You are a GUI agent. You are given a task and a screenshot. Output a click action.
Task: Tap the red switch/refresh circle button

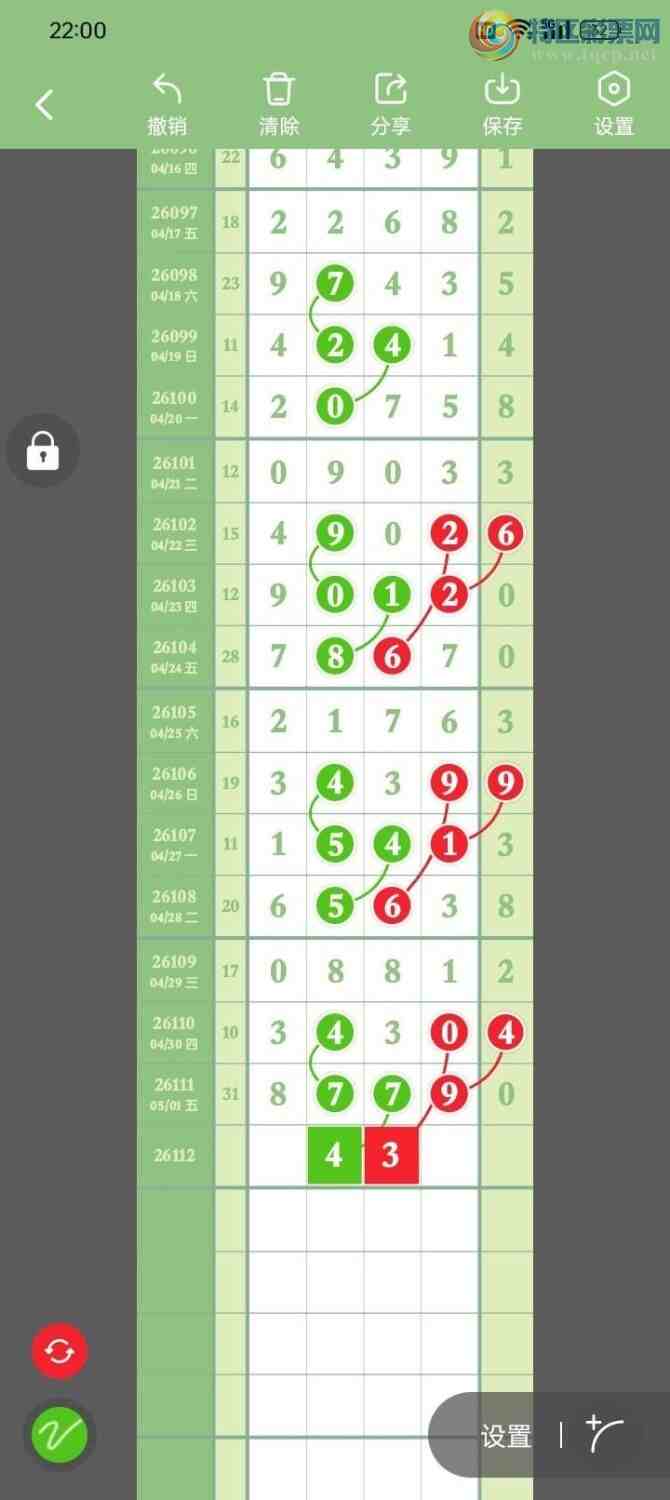60,1352
